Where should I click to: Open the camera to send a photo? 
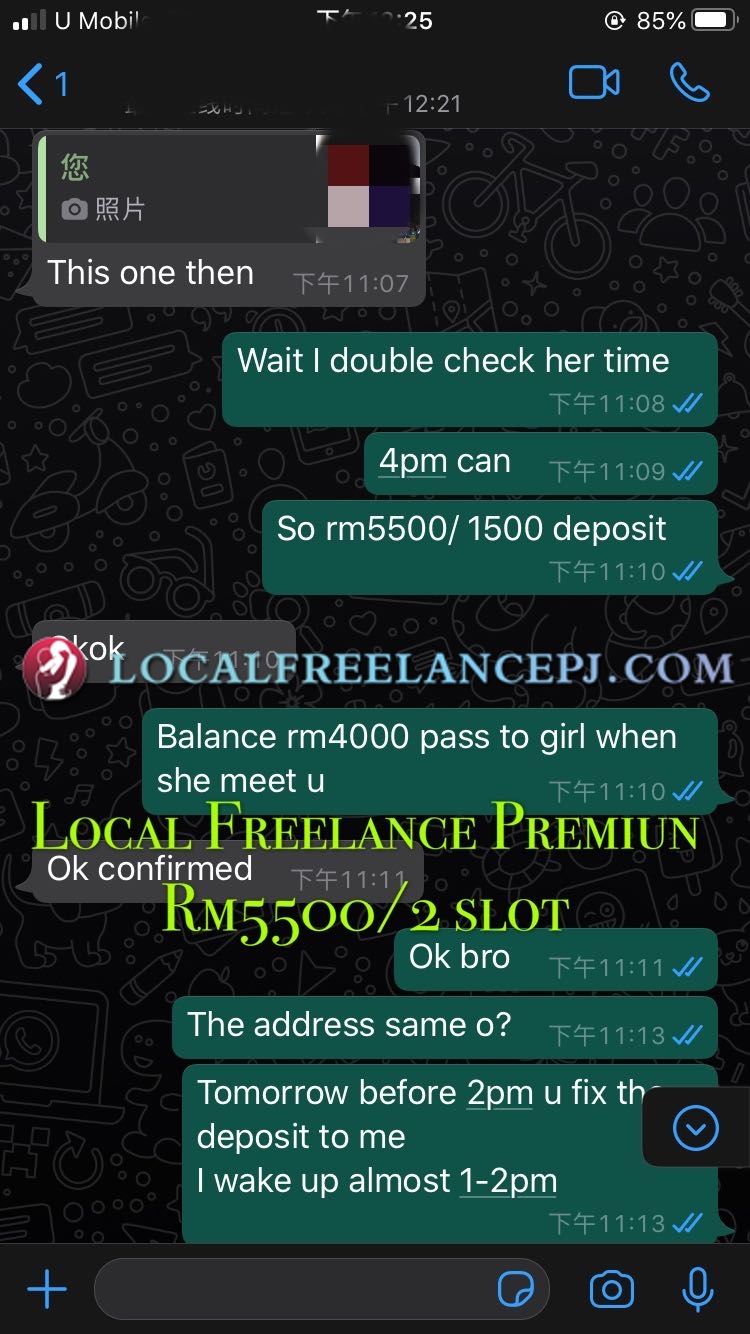click(x=611, y=1290)
